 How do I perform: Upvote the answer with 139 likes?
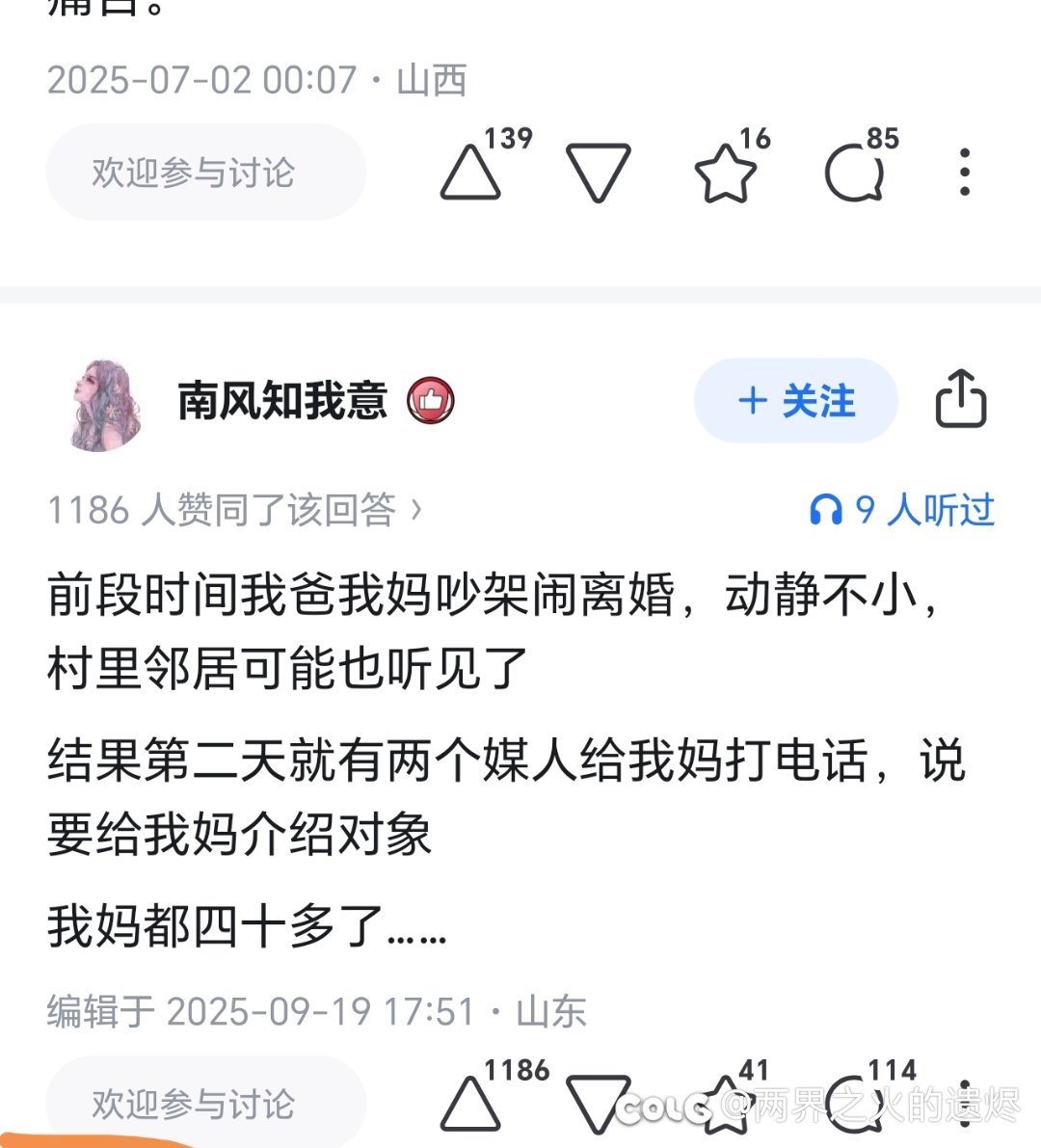[469, 174]
